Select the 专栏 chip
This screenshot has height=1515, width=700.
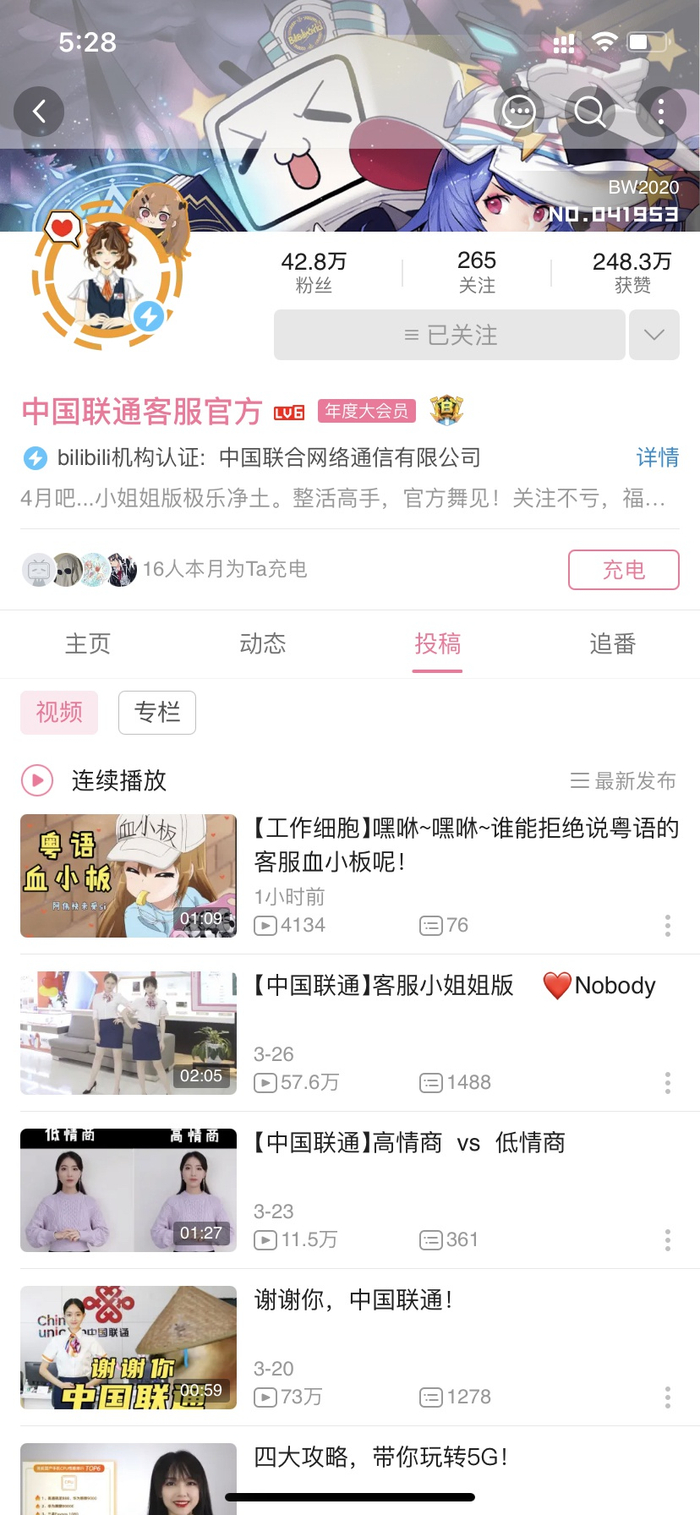click(x=157, y=713)
